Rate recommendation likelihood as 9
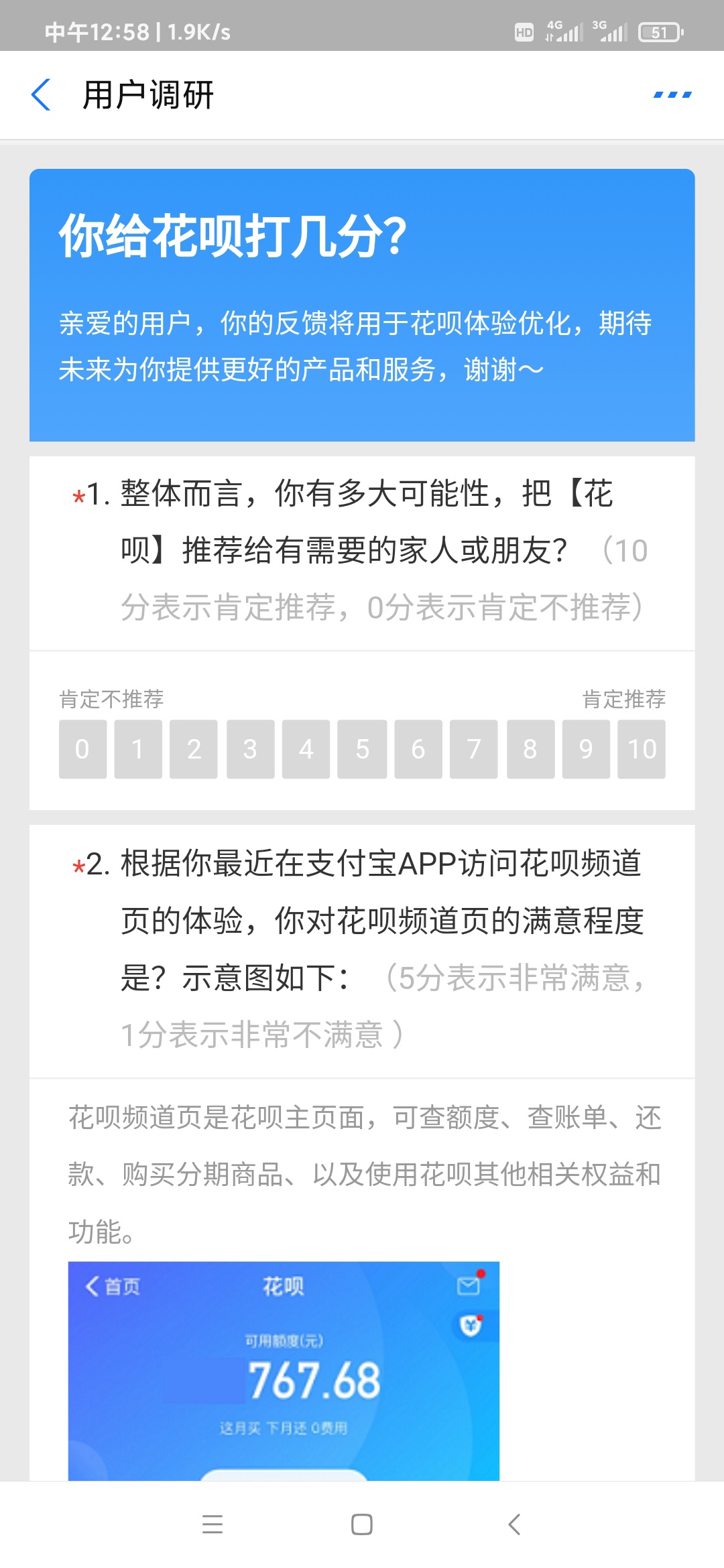 (x=586, y=749)
